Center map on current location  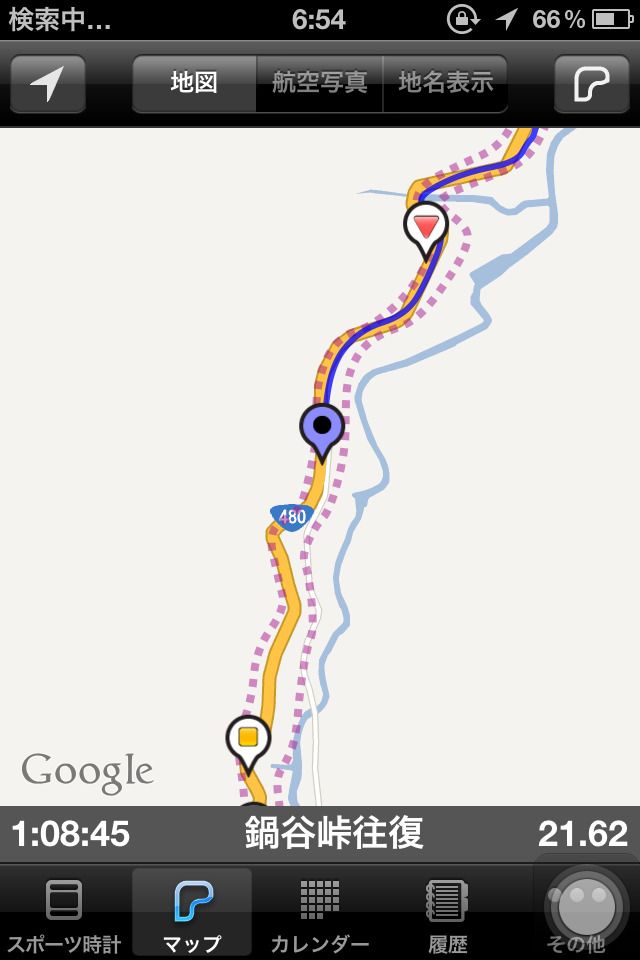(x=47, y=83)
